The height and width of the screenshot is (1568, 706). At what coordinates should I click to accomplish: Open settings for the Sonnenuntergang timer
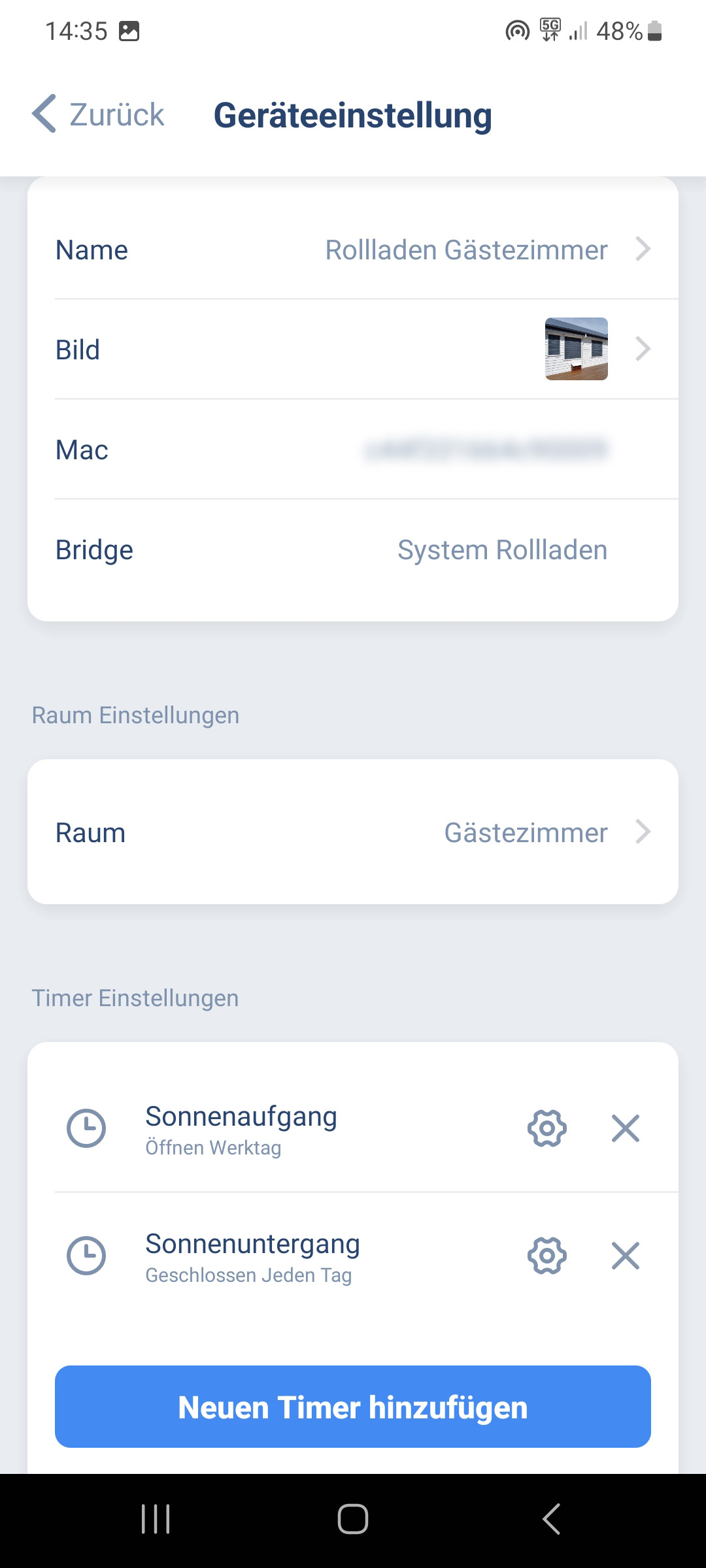pos(546,1255)
